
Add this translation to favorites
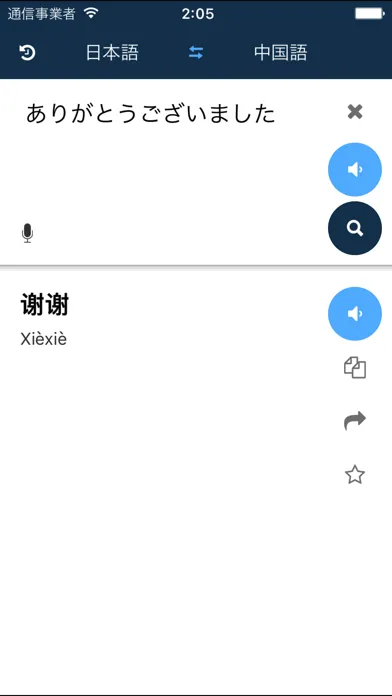[x=355, y=475]
